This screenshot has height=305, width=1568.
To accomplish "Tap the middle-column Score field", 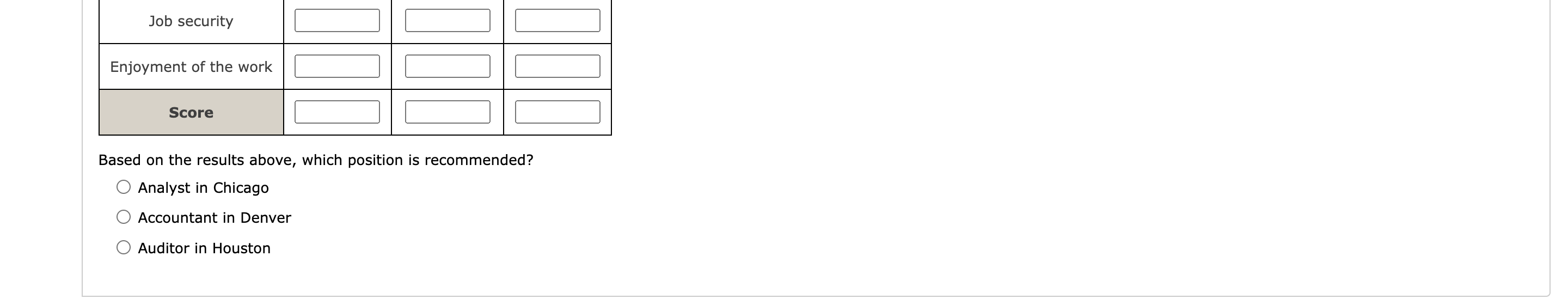I will [x=448, y=112].
